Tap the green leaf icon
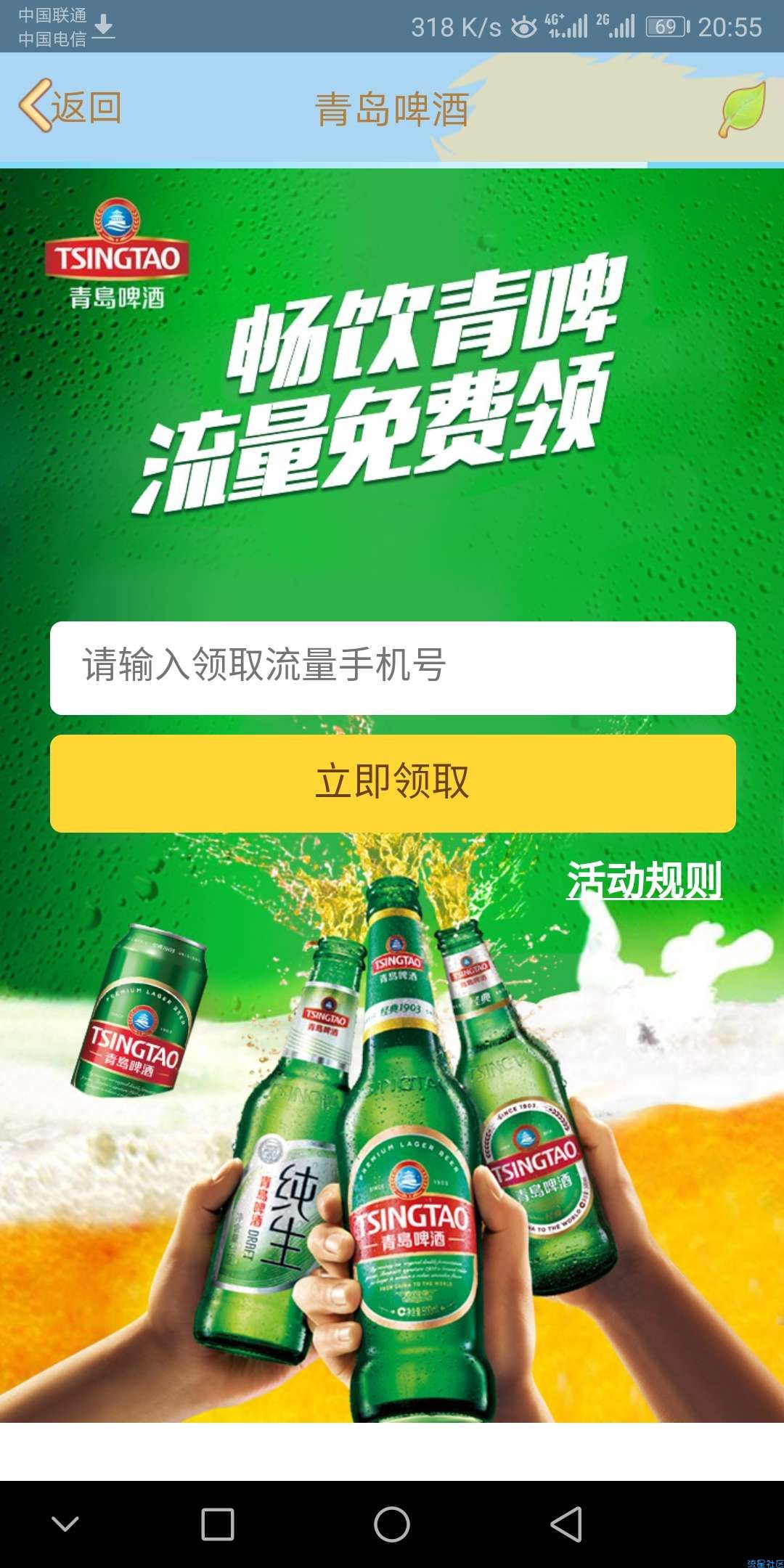The image size is (784, 1568). (742, 109)
